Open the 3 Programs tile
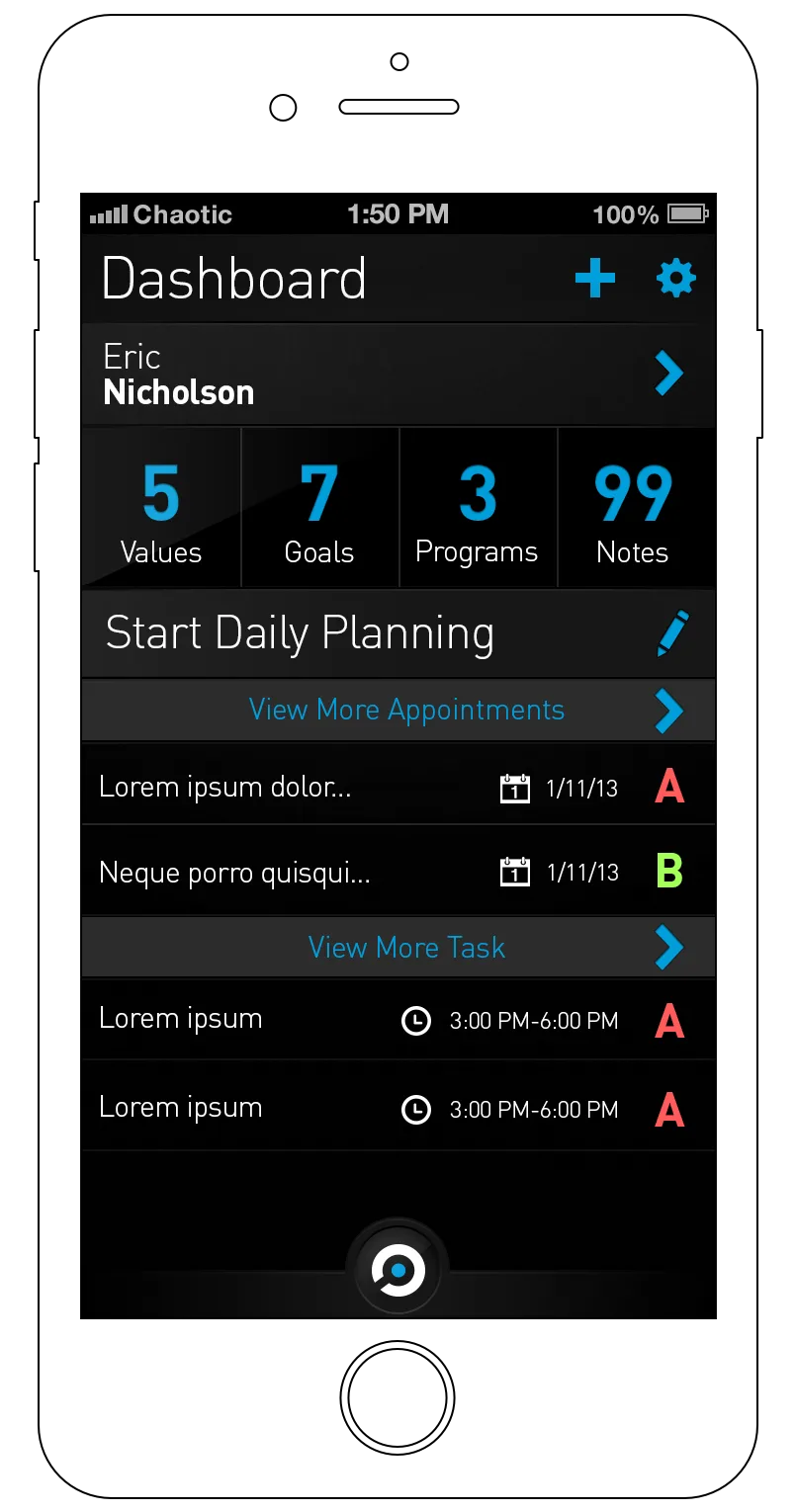Image resolution: width=796 pixels, height=1512 pixels. 479,508
